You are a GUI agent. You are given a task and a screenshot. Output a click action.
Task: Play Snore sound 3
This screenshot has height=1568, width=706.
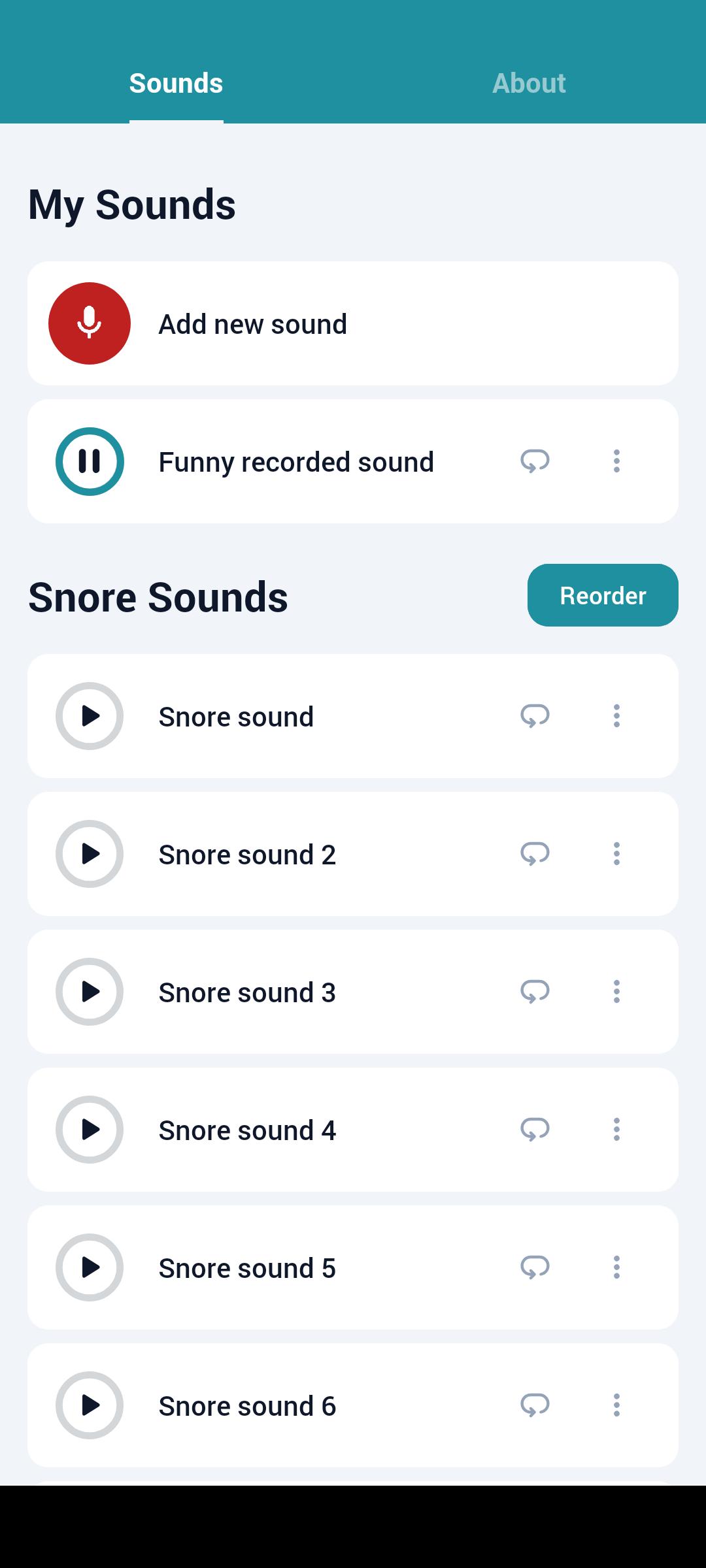coord(89,992)
